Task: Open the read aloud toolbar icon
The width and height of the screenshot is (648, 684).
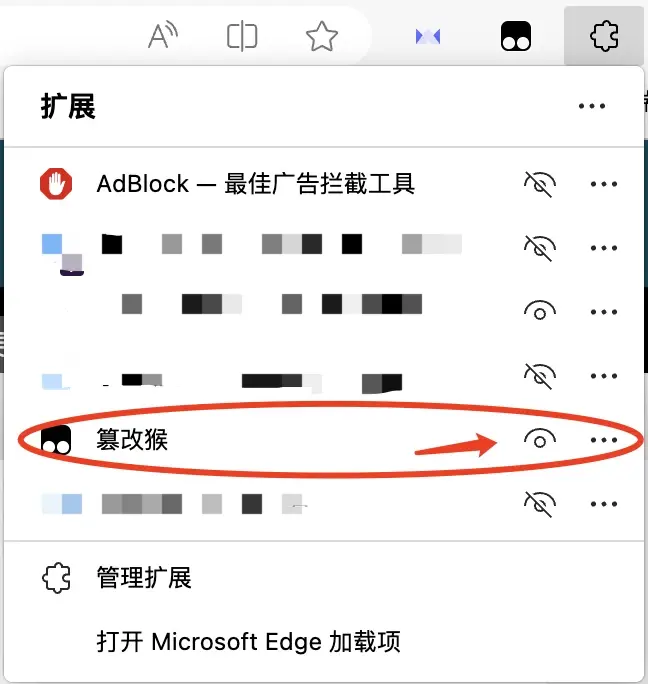Action: point(162,37)
